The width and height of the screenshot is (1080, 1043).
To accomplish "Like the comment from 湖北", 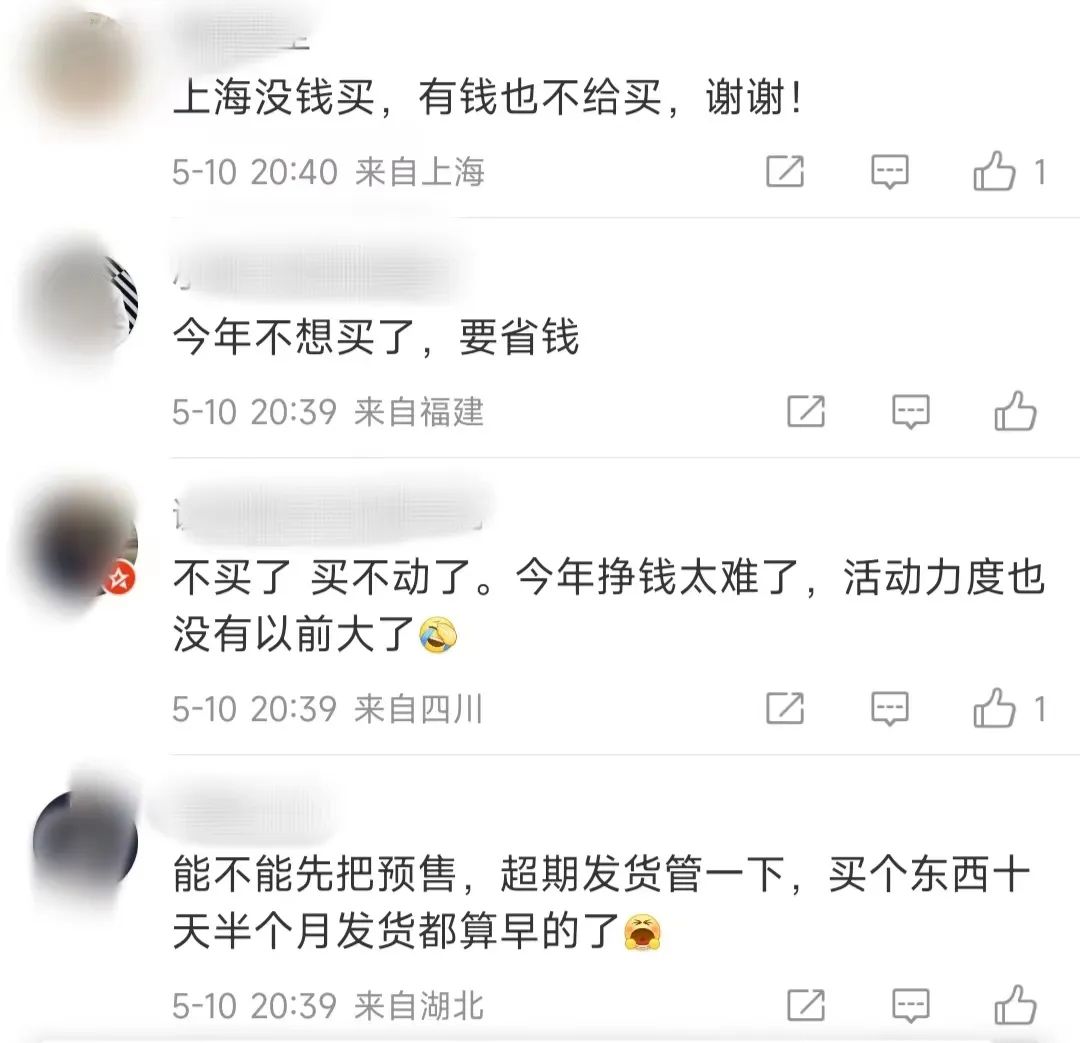I will (1015, 1005).
